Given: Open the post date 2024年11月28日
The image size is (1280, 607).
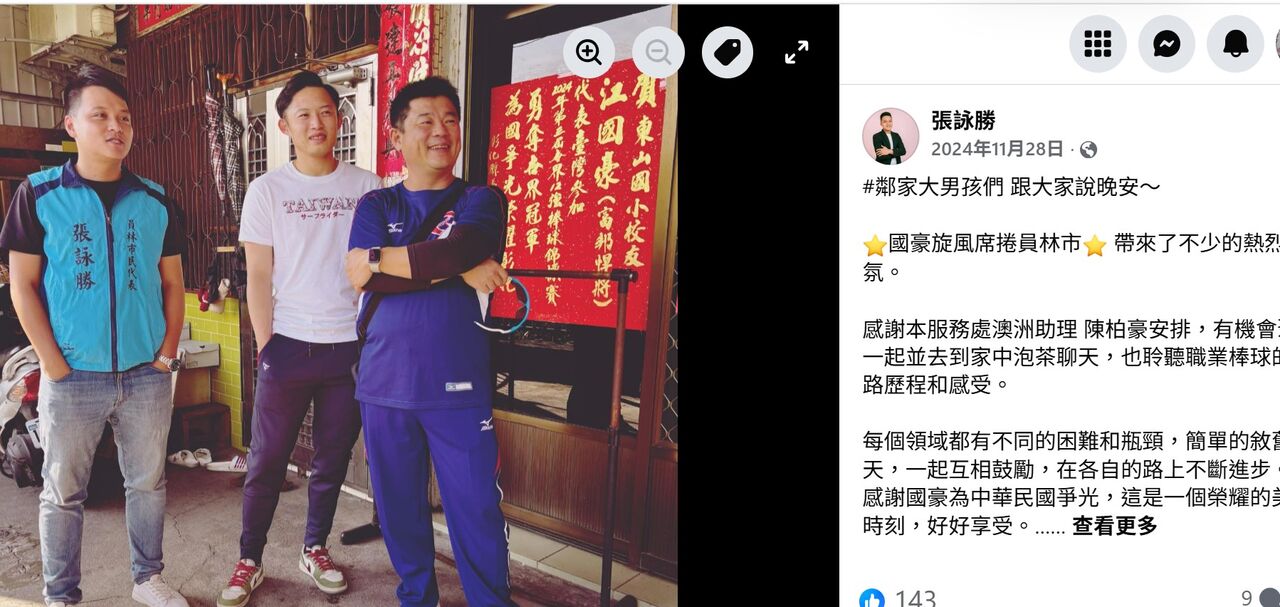Looking at the screenshot, I should (x=997, y=149).
